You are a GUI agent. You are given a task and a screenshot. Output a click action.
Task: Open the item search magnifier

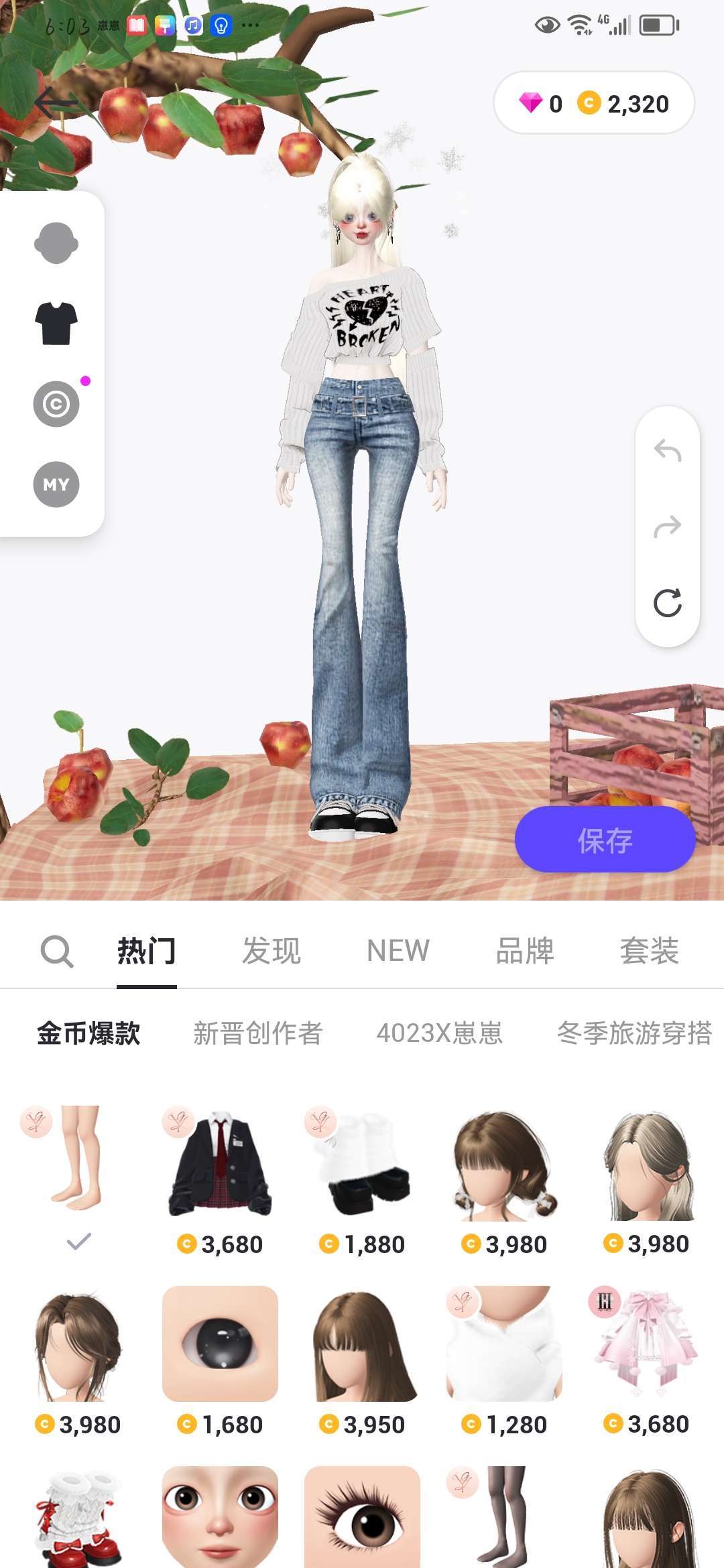click(57, 951)
